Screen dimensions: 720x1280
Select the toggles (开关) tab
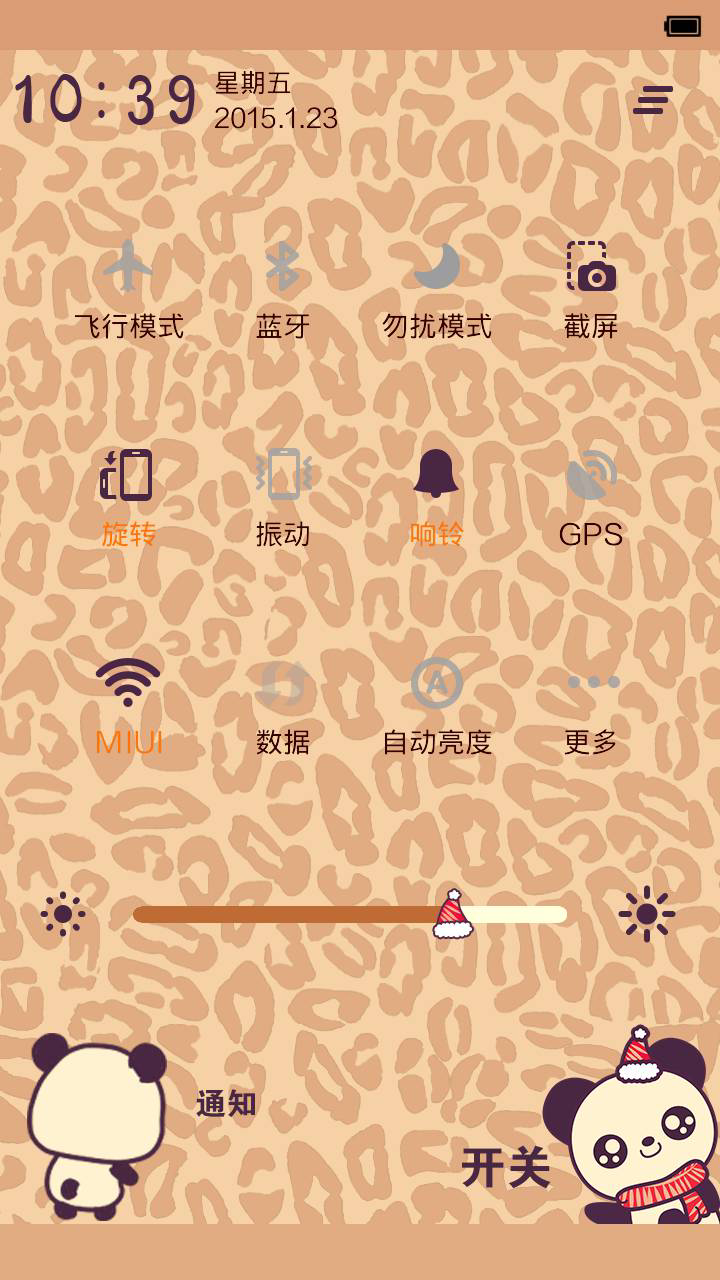click(x=506, y=1167)
